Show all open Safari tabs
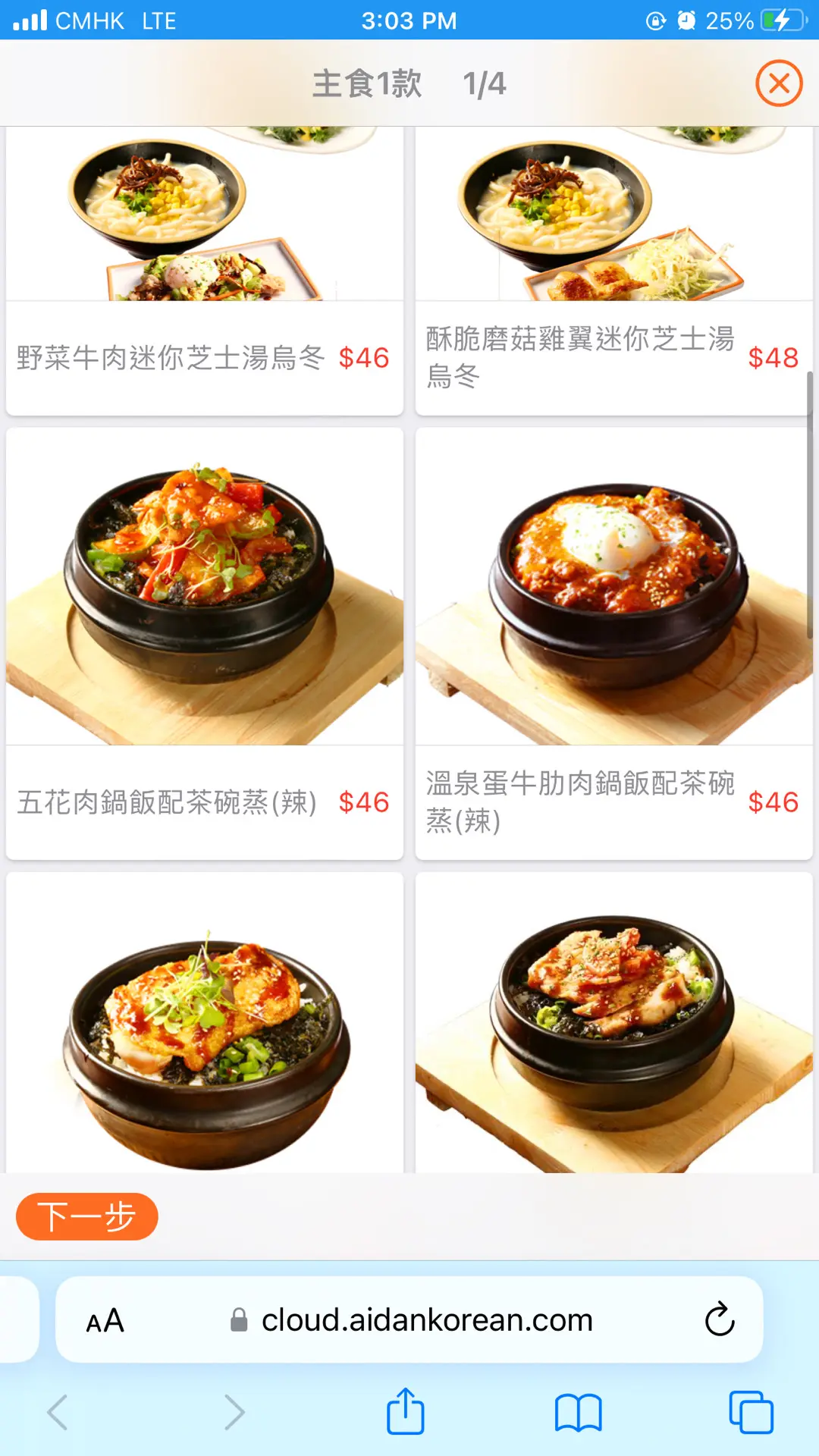The height and width of the screenshot is (1456, 819). click(751, 1412)
